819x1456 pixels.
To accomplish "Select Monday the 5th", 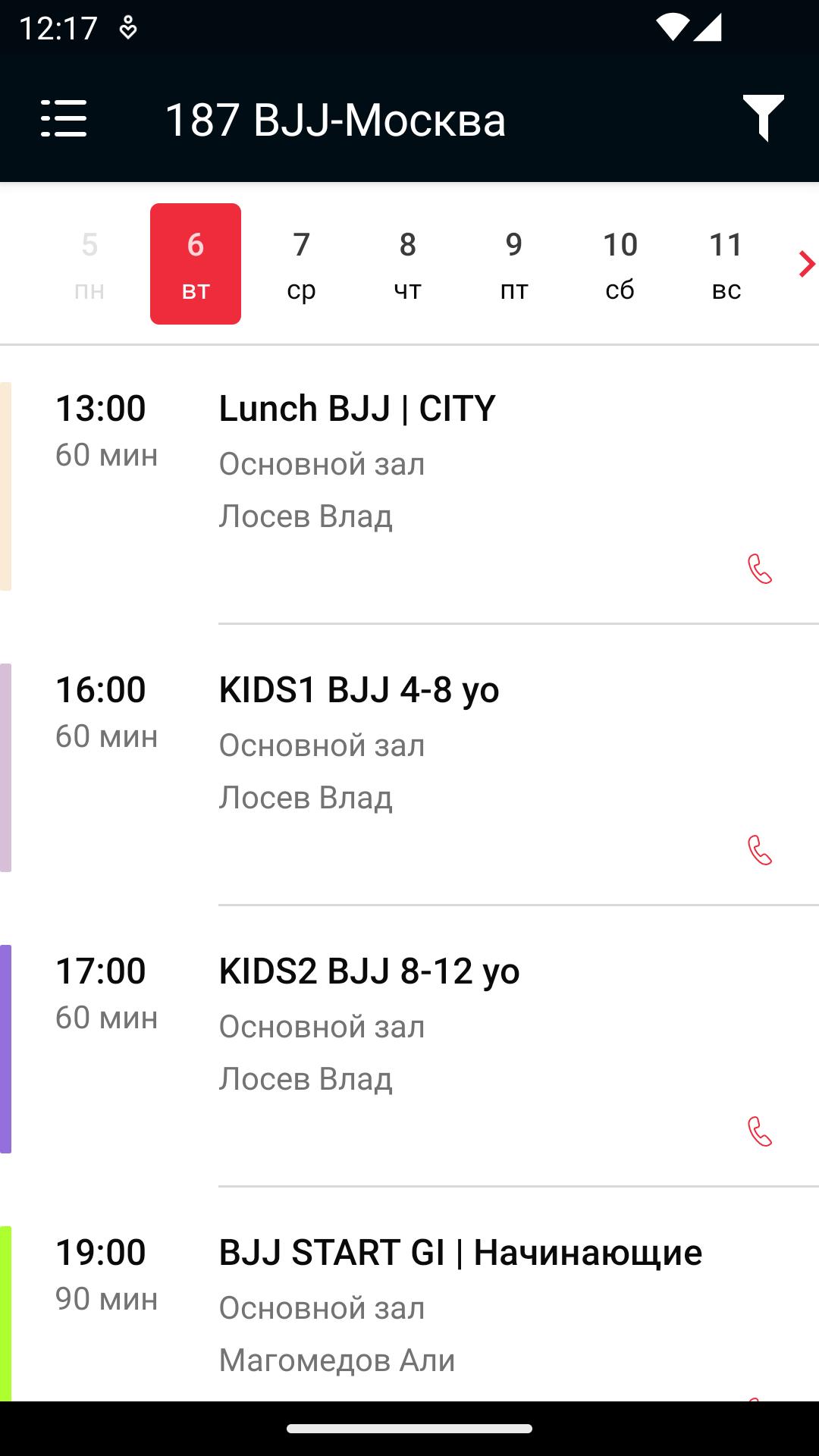I will pos(89,264).
